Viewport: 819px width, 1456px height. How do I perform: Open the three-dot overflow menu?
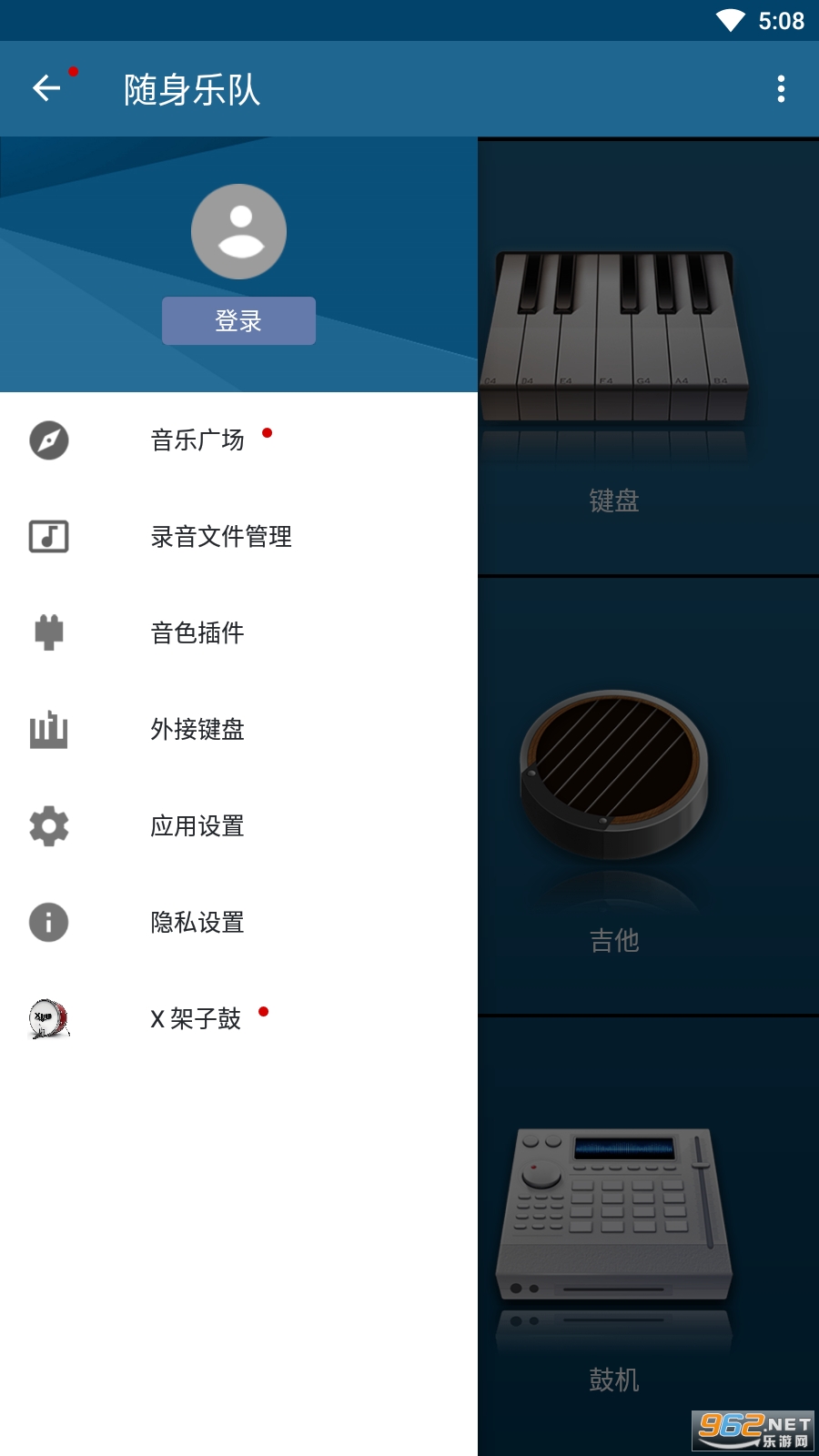coord(781,88)
